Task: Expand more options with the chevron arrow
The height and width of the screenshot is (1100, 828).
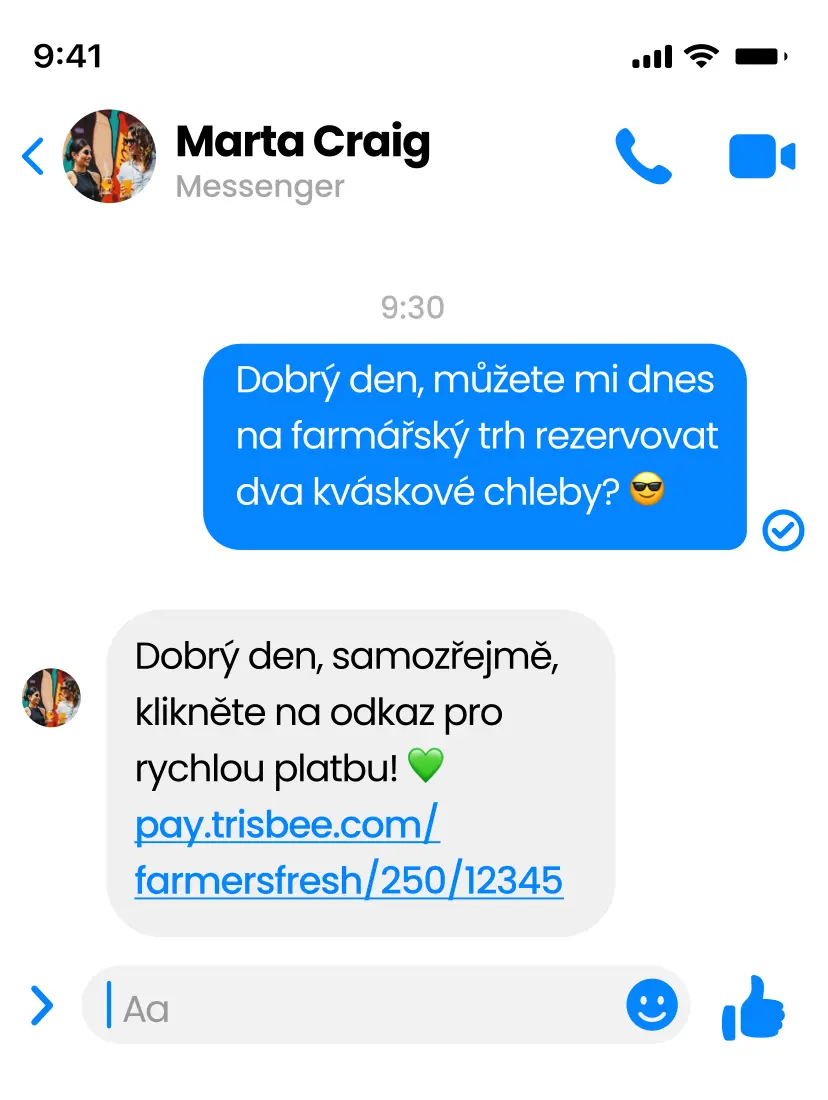Action: [41, 1006]
